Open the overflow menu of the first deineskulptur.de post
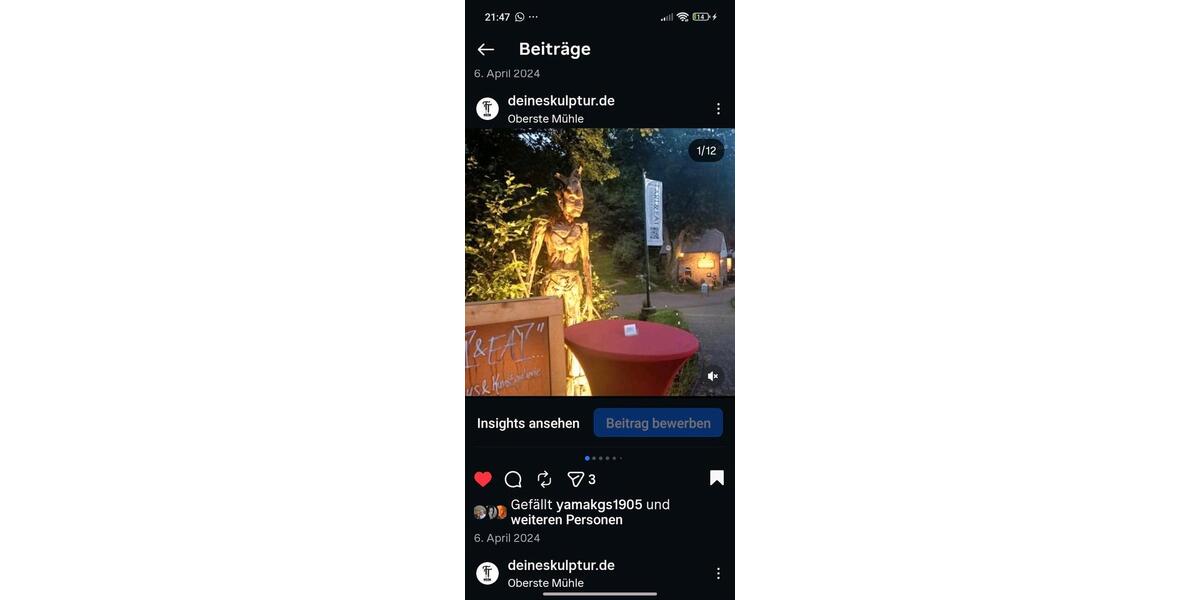This screenshot has width=1200, height=600. point(718,109)
